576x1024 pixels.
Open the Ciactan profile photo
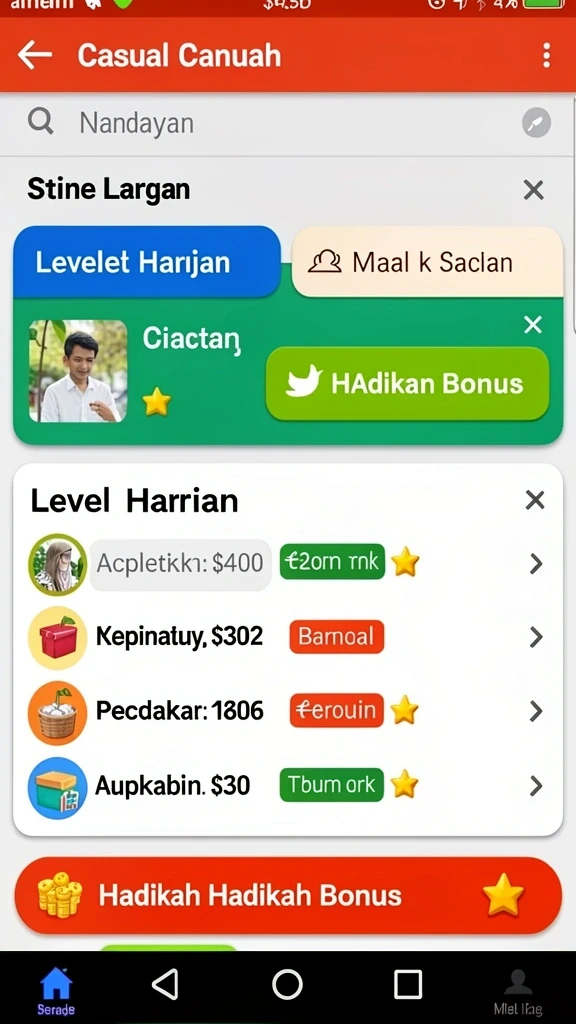point(78,371)
